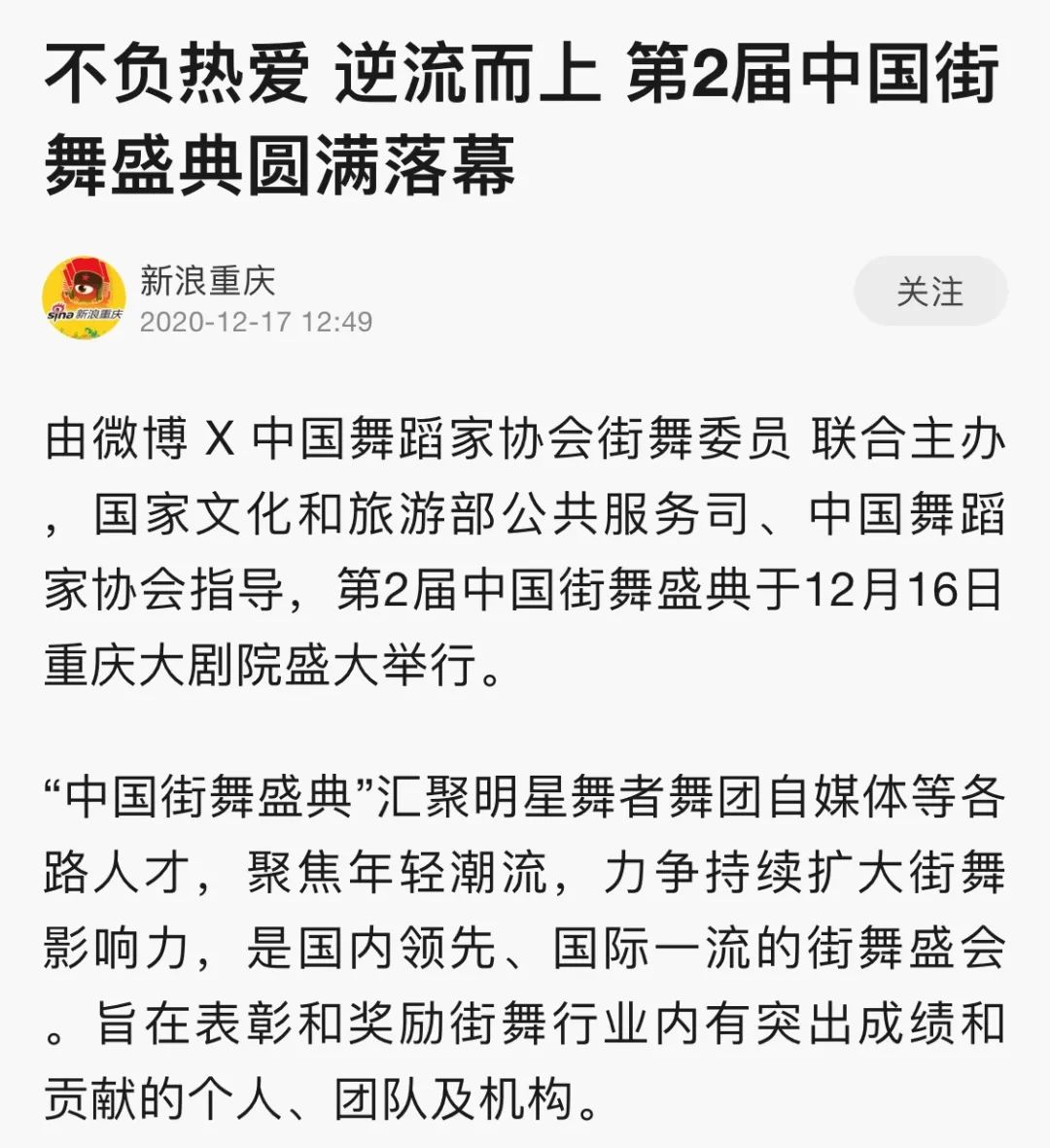Follow 新浪重庆 with the 关注 button
Viewport: 1050px width, 1148px height.
[x=929, y=292]
